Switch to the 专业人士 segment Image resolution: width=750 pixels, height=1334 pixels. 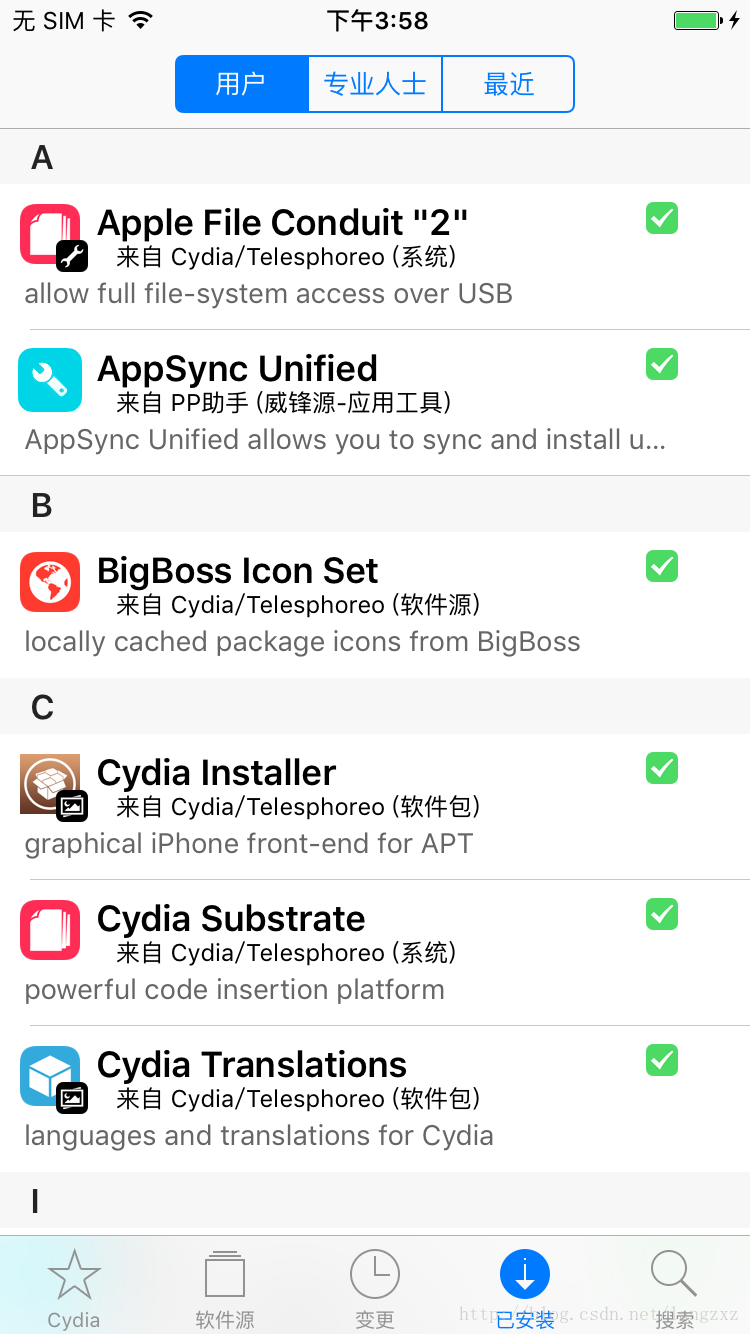[x=375, y=84]
